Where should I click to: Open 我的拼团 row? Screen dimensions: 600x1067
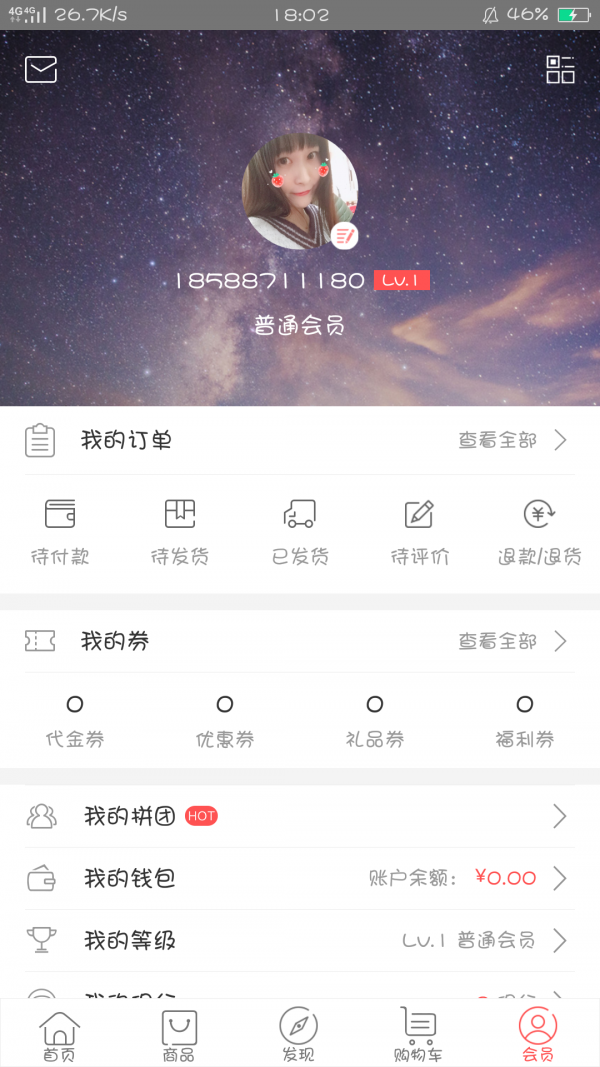(300, 817)
